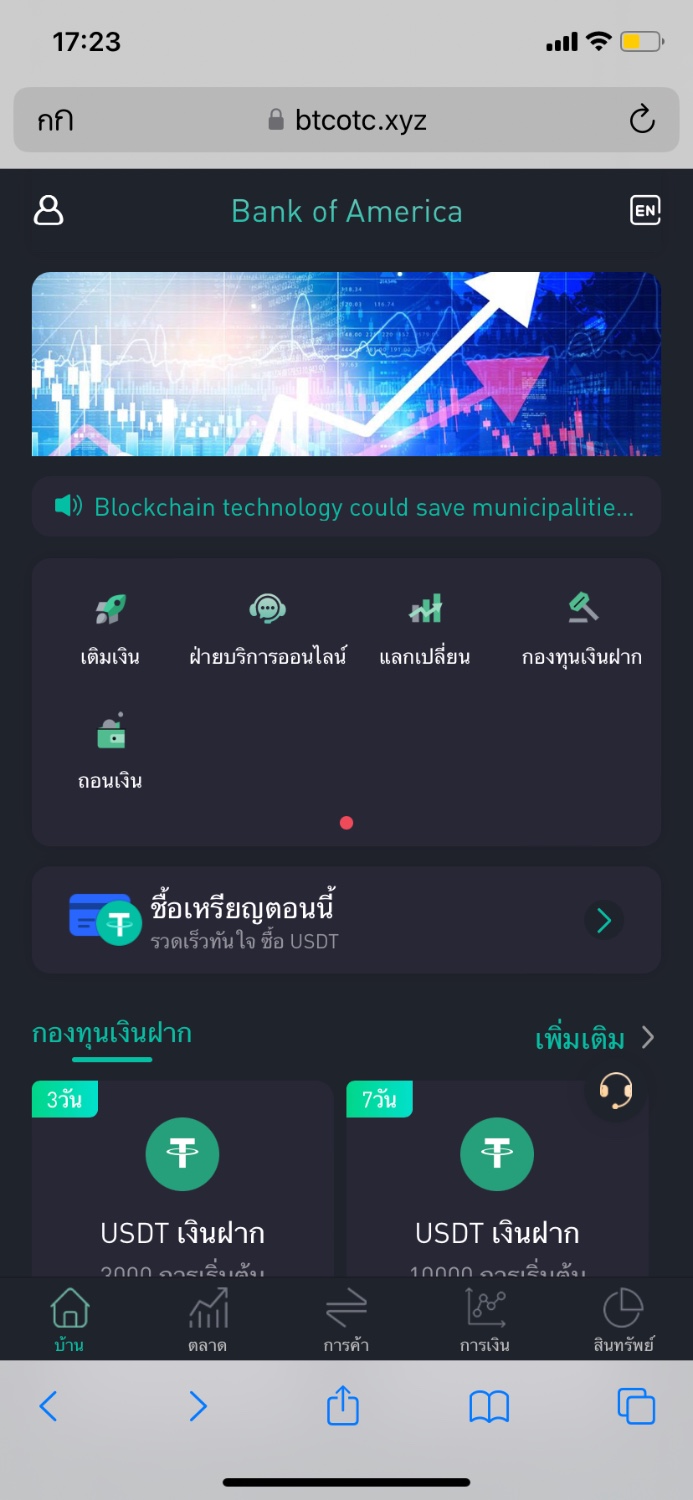Switch to the ตลาด market tab

(208, 1319)
